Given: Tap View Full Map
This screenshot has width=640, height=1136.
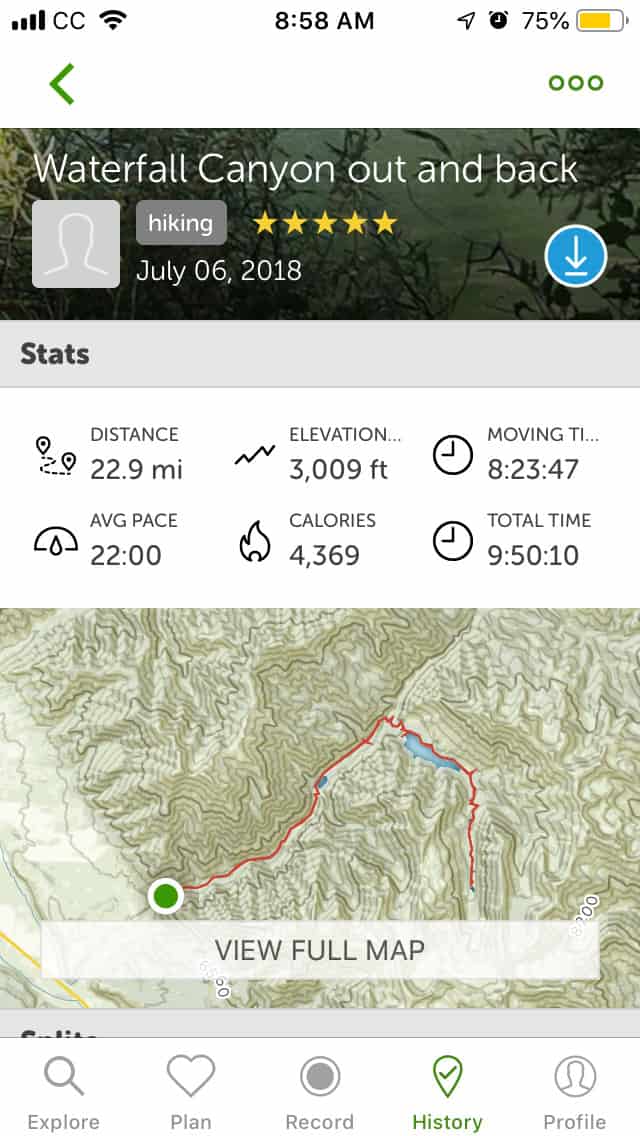Looking at the screenshot, I should 320,949.
